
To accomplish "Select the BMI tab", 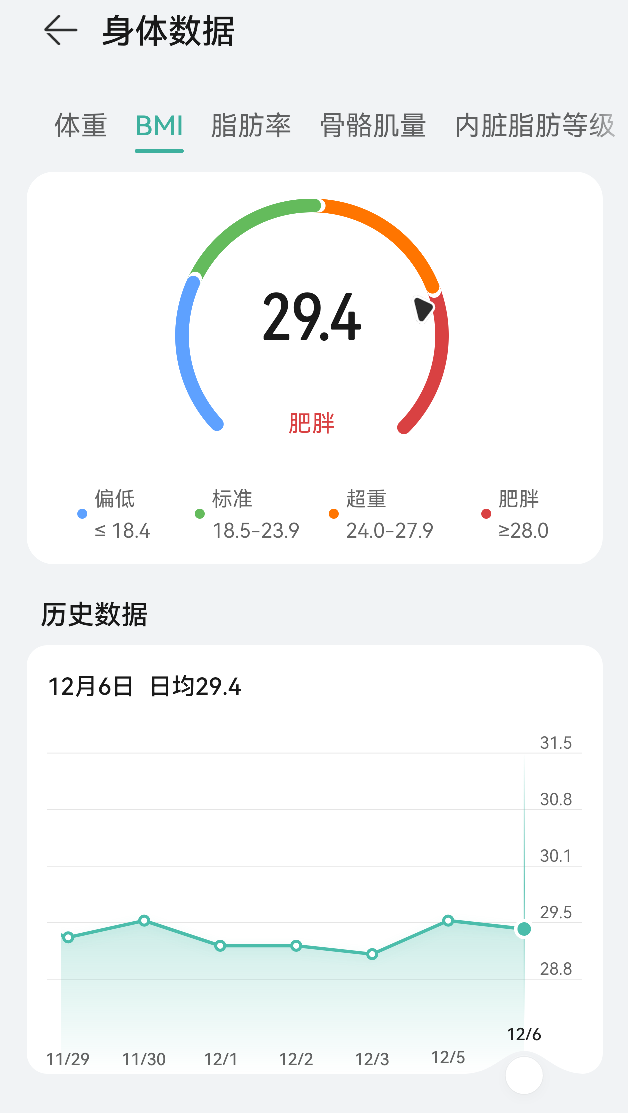I will coord(159,126).
